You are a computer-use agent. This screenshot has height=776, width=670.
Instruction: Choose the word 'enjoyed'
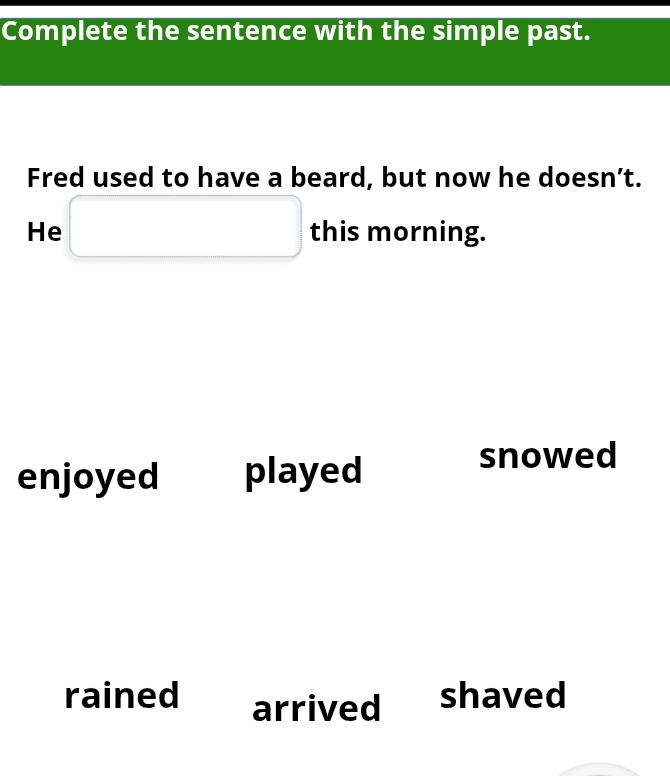(x=88, y=476)
